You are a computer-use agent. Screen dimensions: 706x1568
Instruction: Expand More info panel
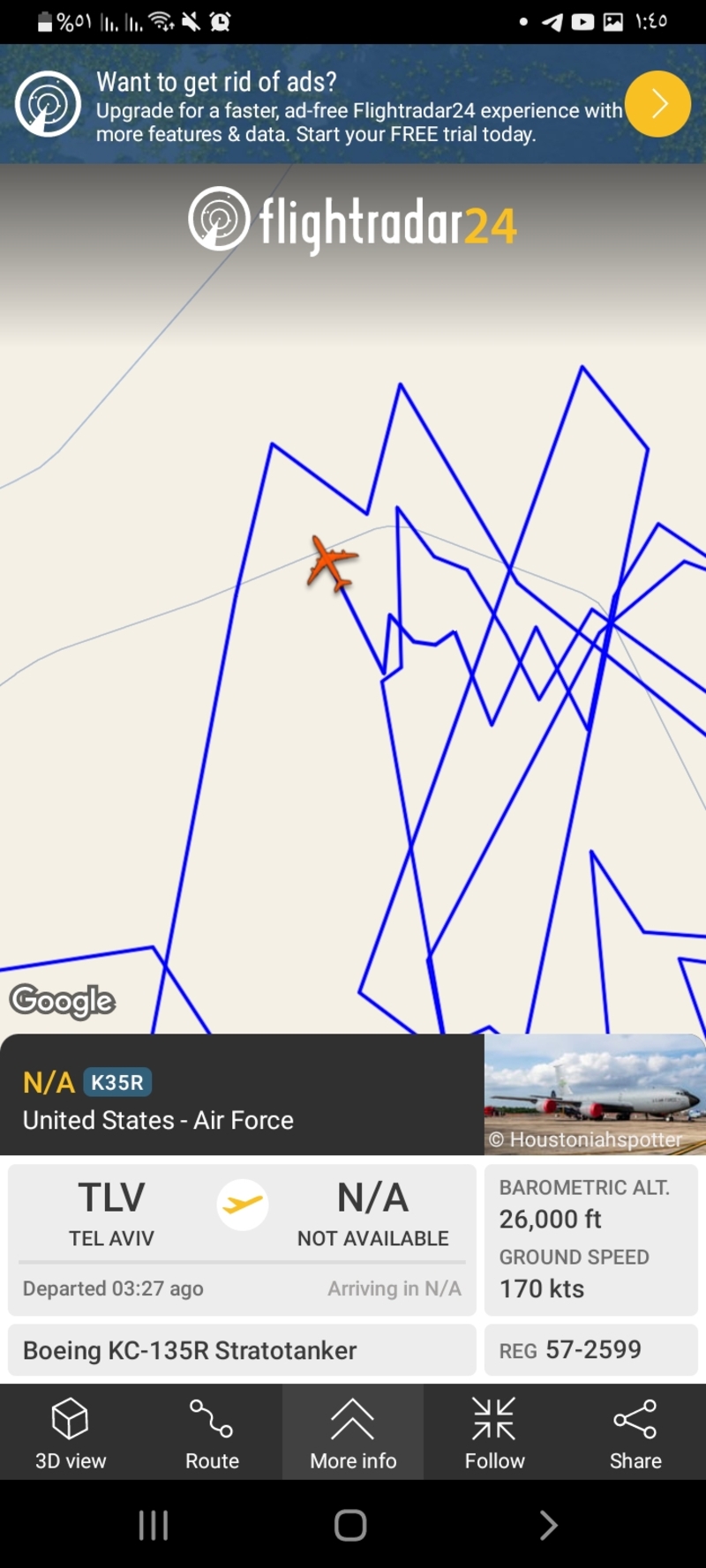(x=353, y=1433)
